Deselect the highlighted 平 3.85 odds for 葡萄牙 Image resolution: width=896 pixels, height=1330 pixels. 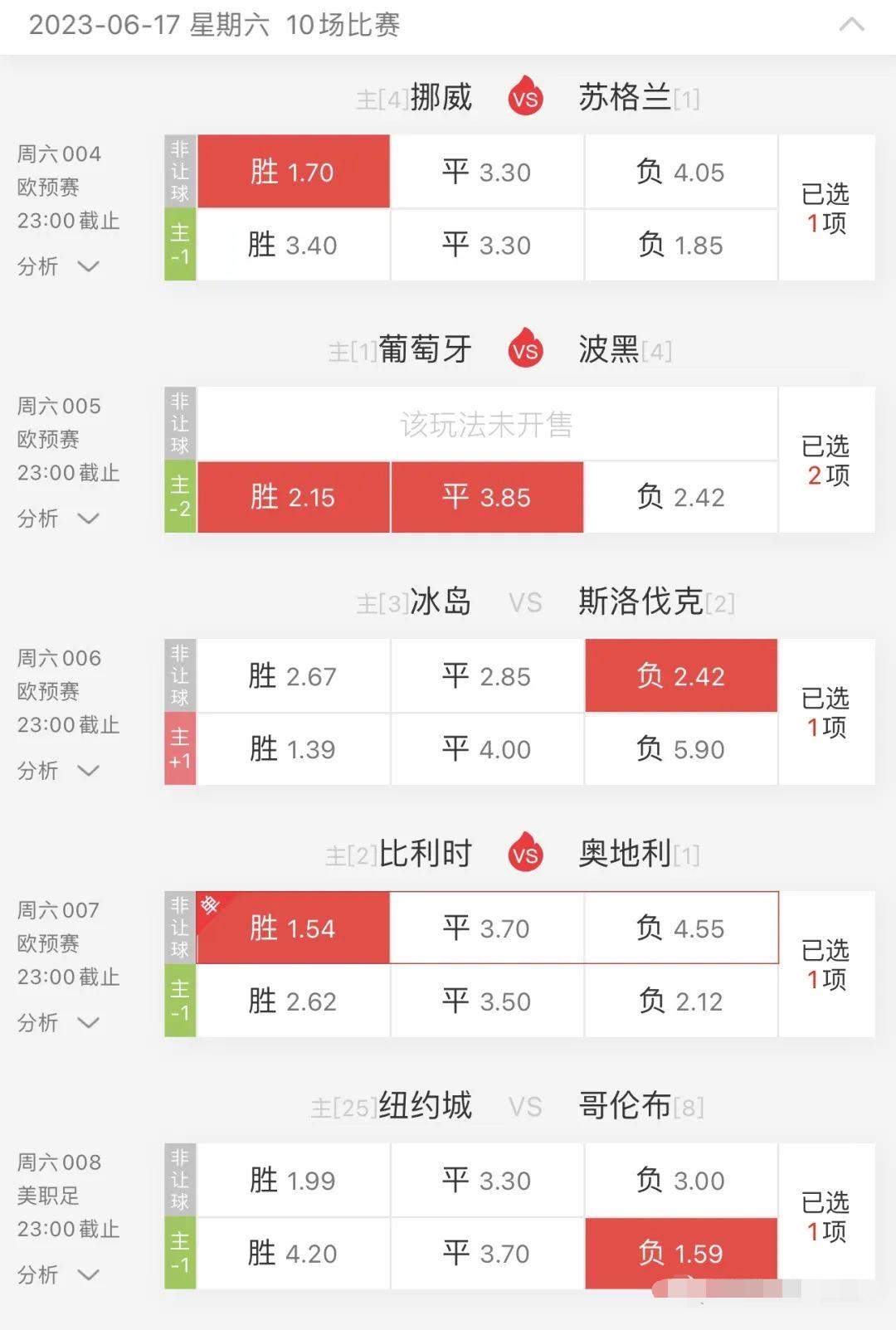pos(486,497)
